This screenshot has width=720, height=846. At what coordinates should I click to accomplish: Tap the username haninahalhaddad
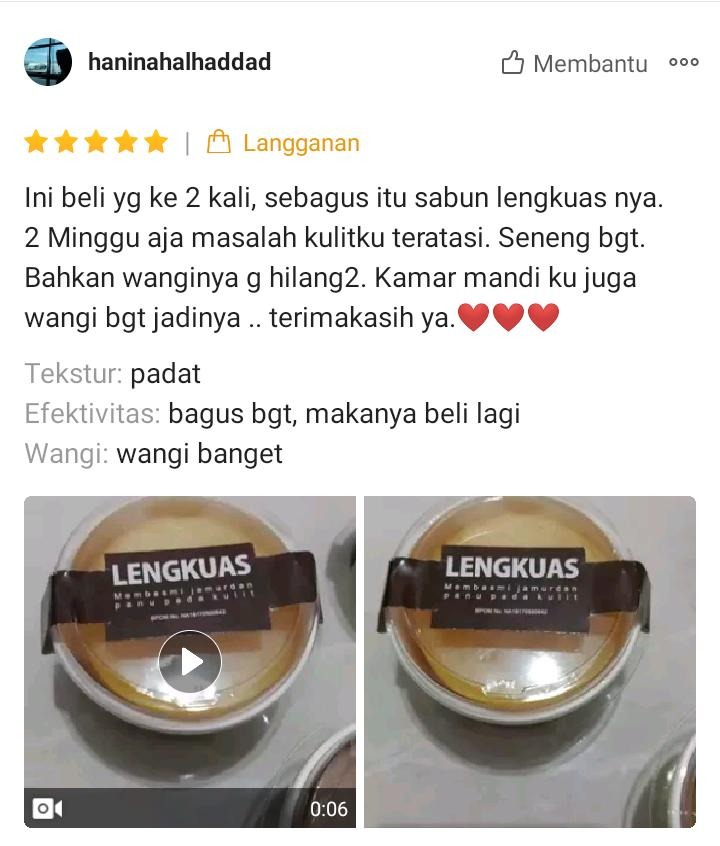click(179, 62)
